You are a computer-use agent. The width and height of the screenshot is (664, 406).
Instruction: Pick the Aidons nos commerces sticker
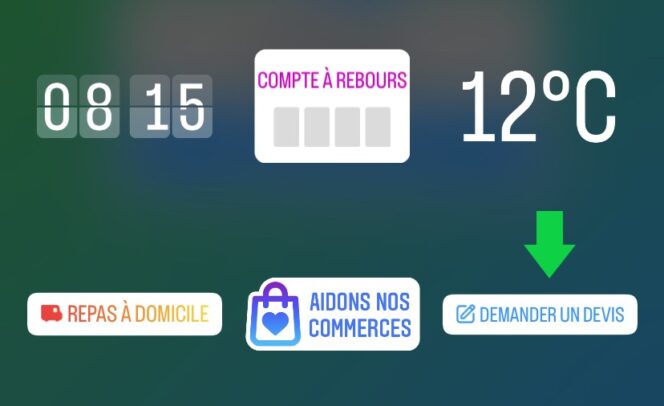pos(333,314)
